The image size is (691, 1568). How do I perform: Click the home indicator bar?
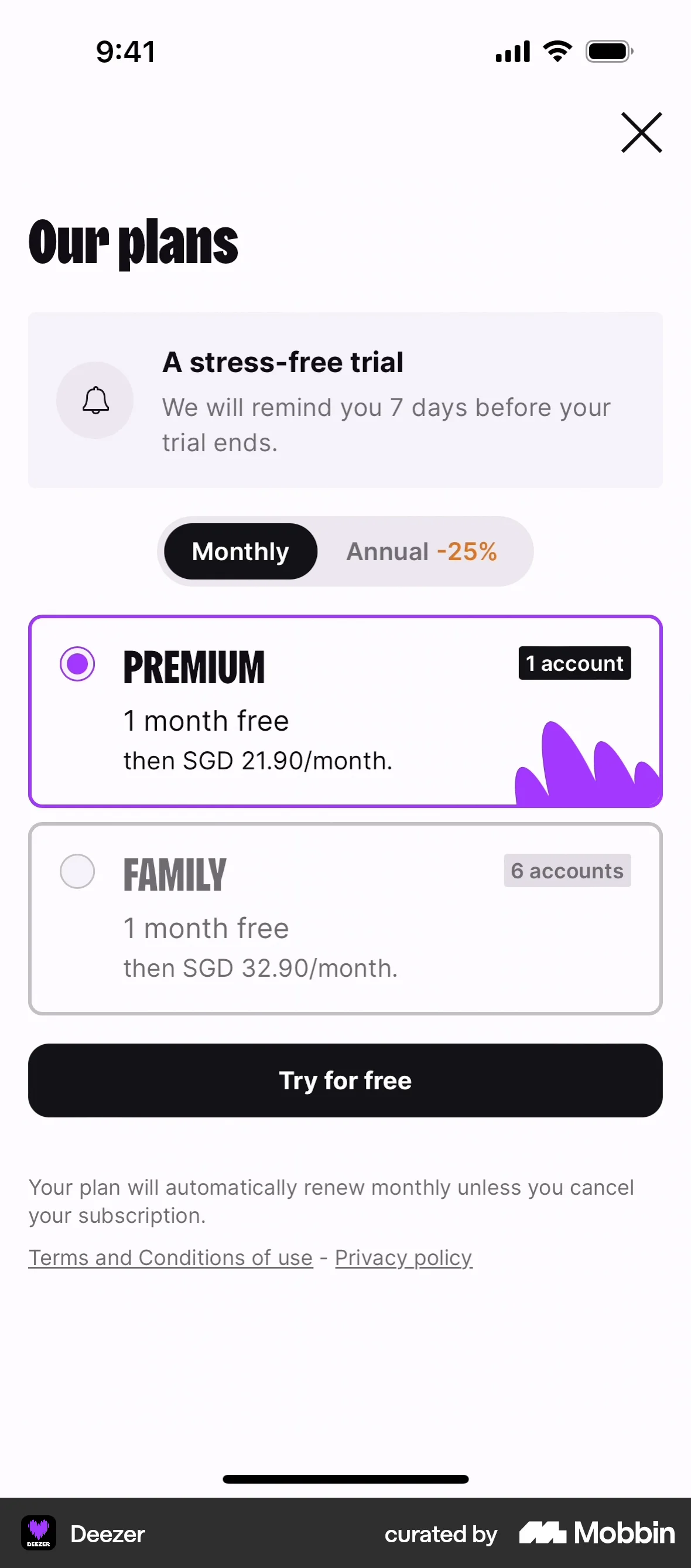click(x=345, y=1478)
